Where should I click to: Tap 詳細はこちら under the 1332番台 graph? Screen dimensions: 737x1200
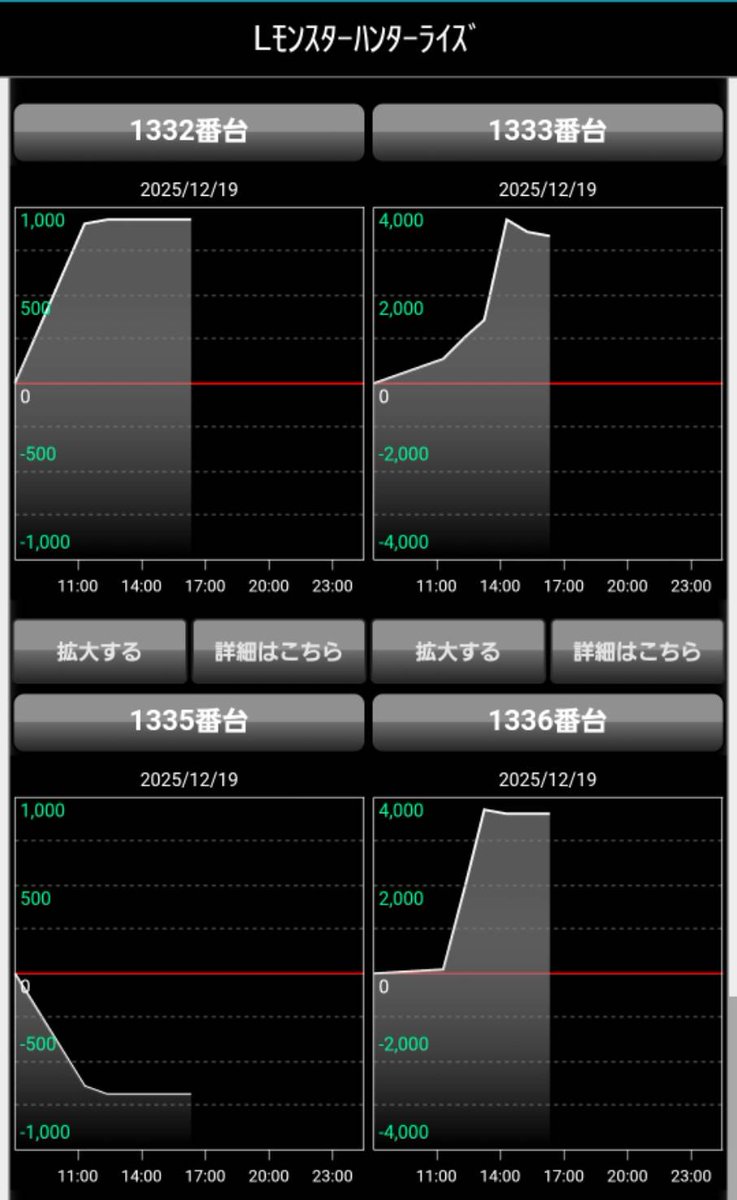pyautogui.click(x=278, y=651)
